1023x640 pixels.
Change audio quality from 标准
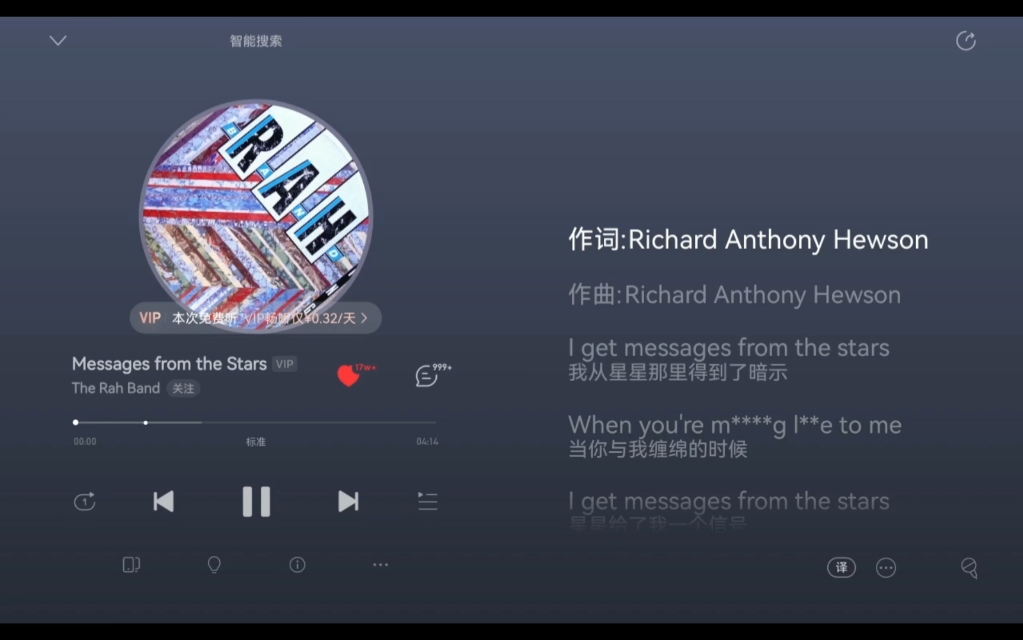coord(256,441)
